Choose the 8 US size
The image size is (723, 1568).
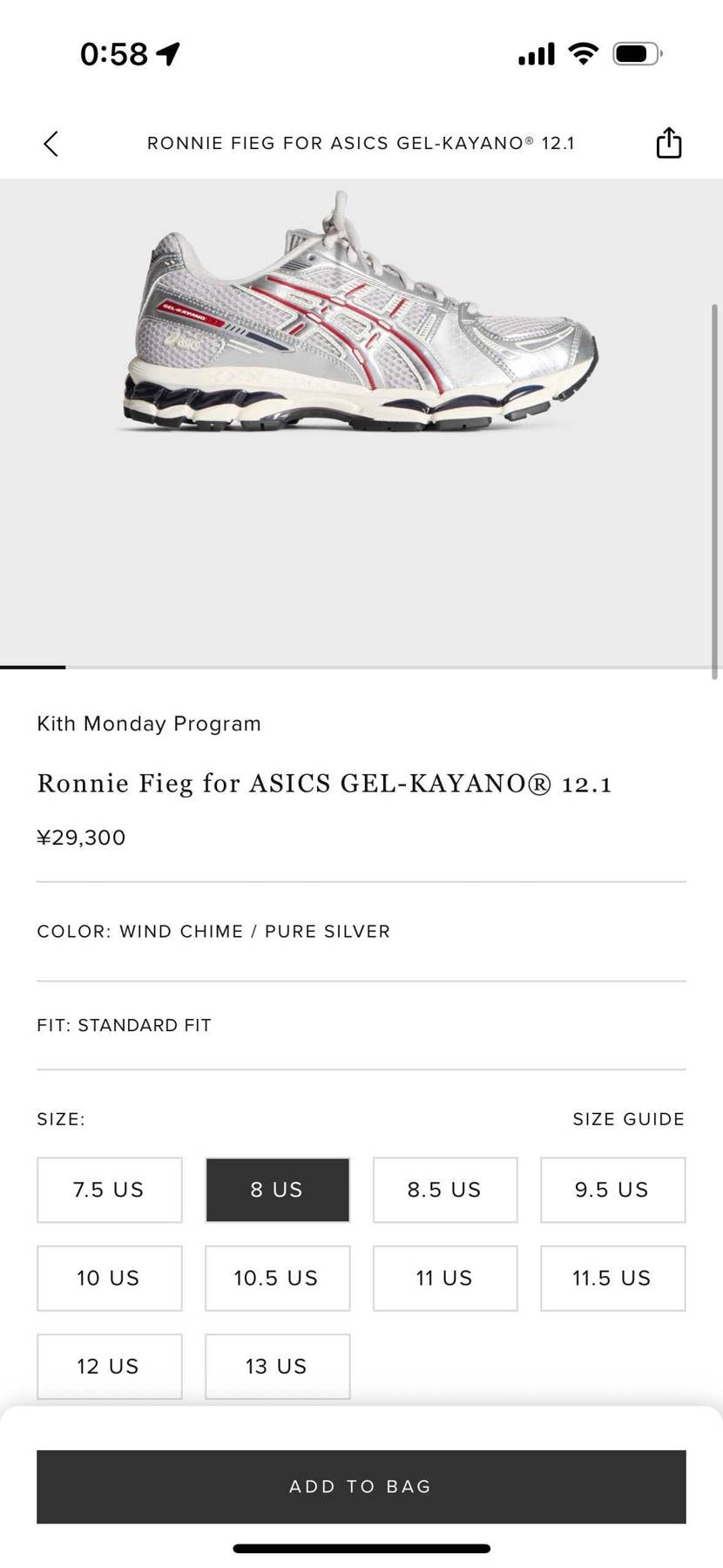pos(277,1190)
